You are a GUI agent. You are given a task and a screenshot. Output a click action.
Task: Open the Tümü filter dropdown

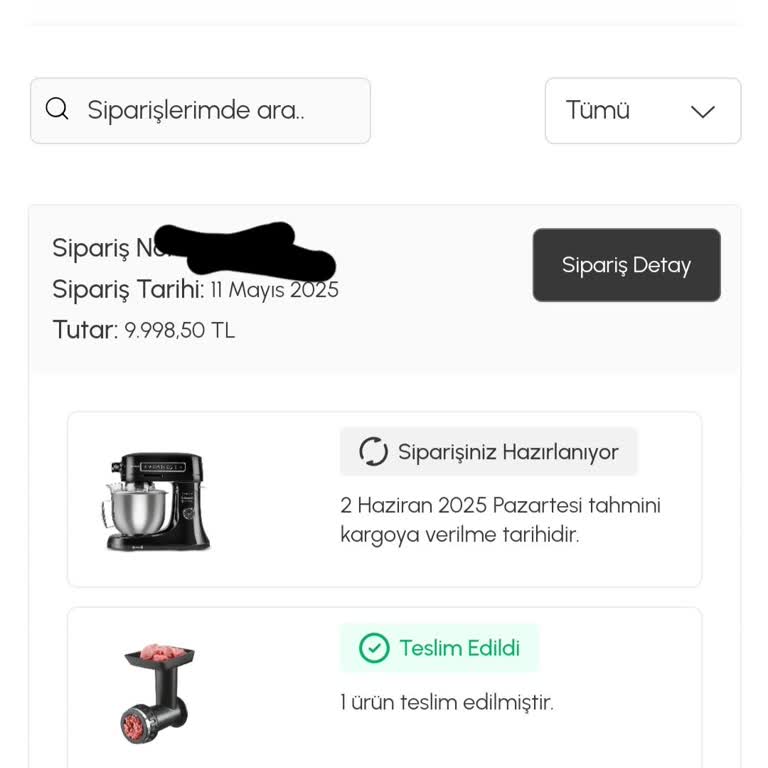(642, 110)
